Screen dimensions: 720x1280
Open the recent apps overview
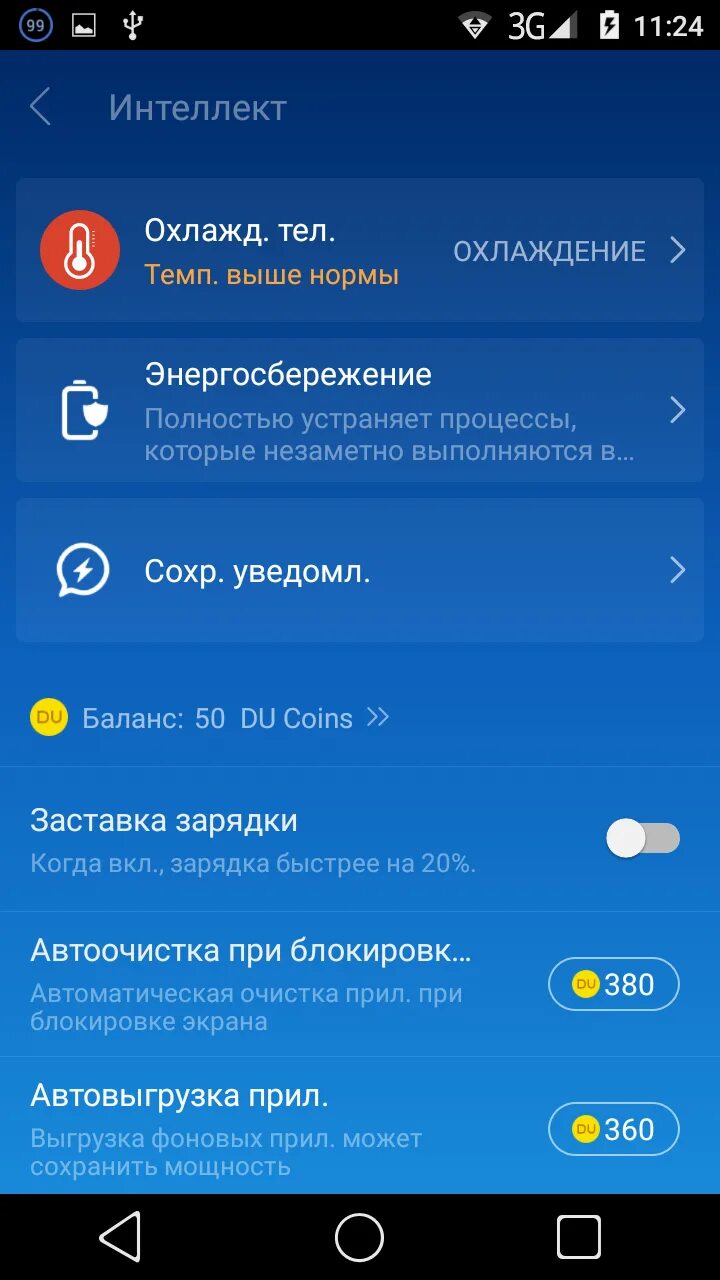point(578,1238)
